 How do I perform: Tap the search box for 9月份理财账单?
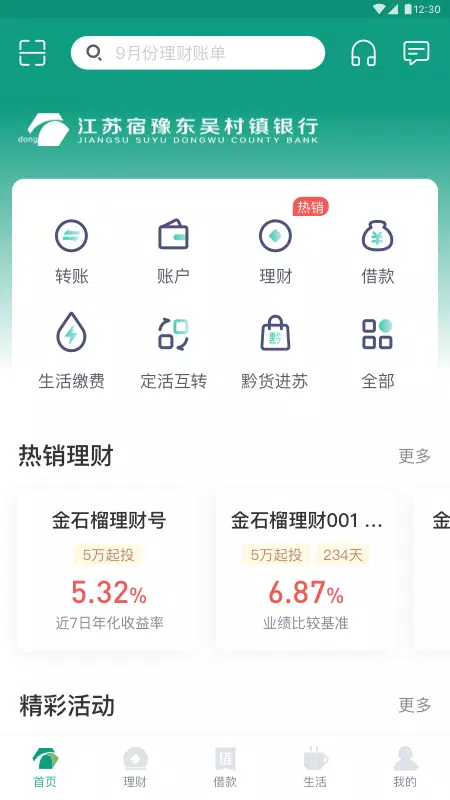198,53
